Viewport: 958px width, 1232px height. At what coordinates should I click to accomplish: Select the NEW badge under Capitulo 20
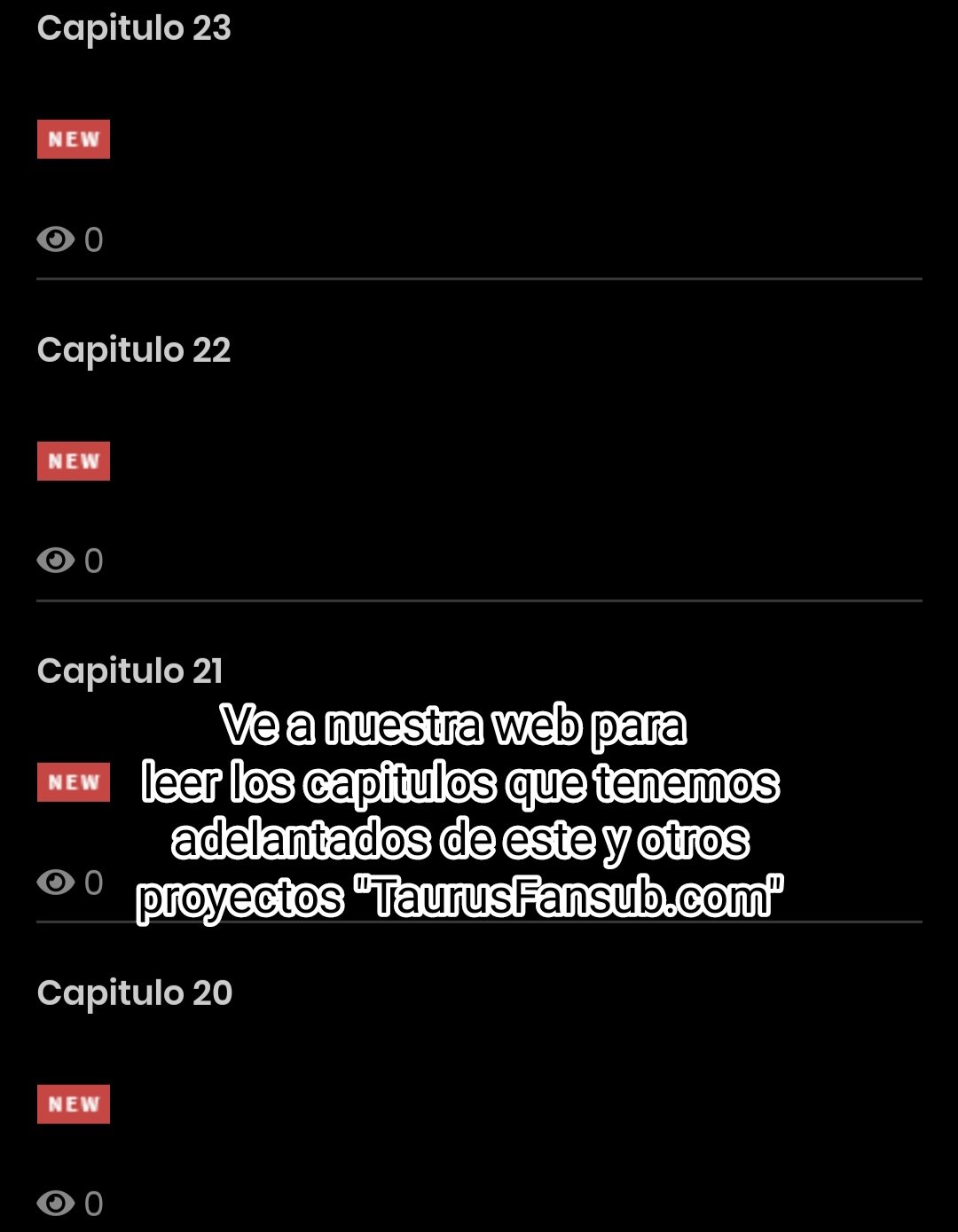pyautogui.click(x=74, y=1104)
